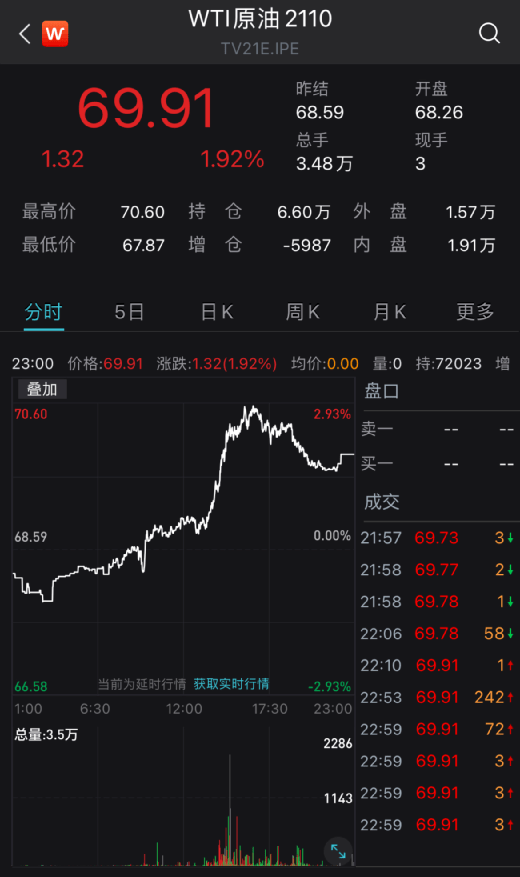Expand the chart to fullscreen
The image size is (520, 877).
point(338,851)
